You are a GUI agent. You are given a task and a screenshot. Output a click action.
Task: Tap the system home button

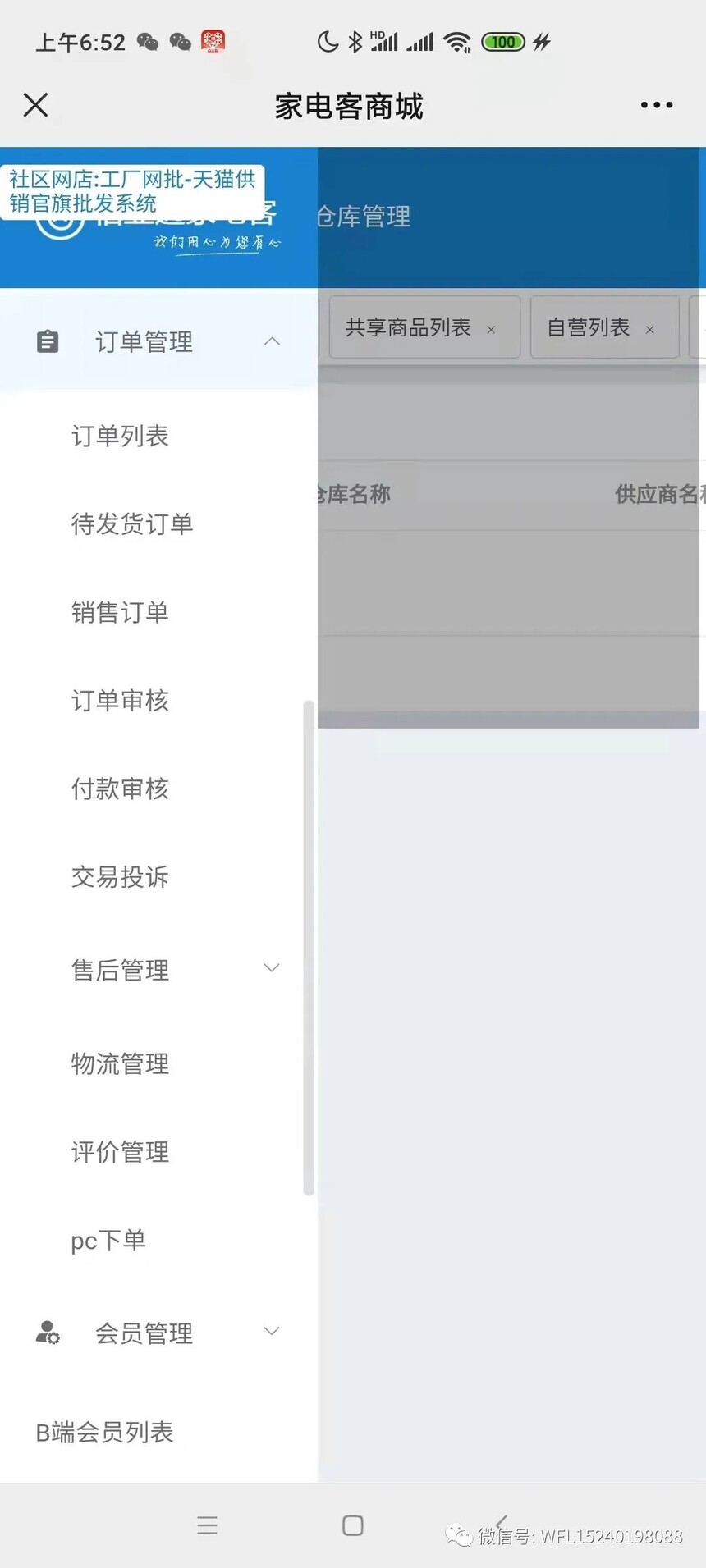point(353,1525)
